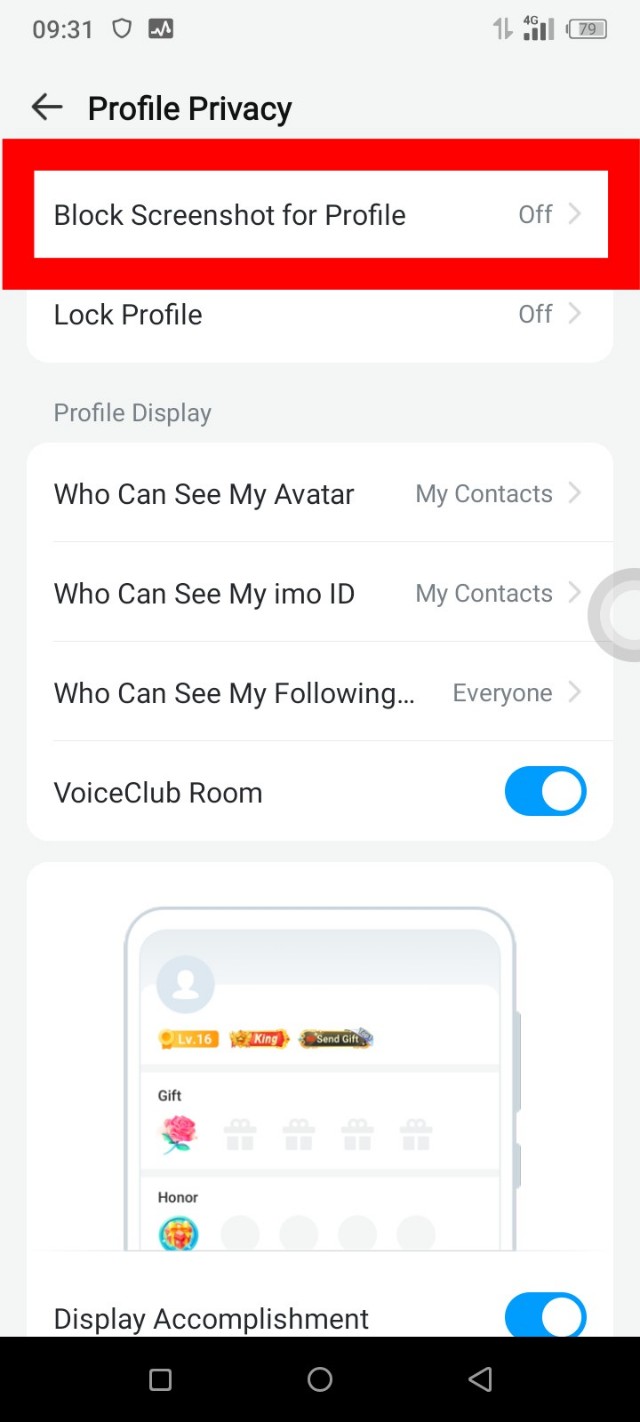Tap the system home button
This screenshot has width=640, height=1422.
pos(320,1380)
